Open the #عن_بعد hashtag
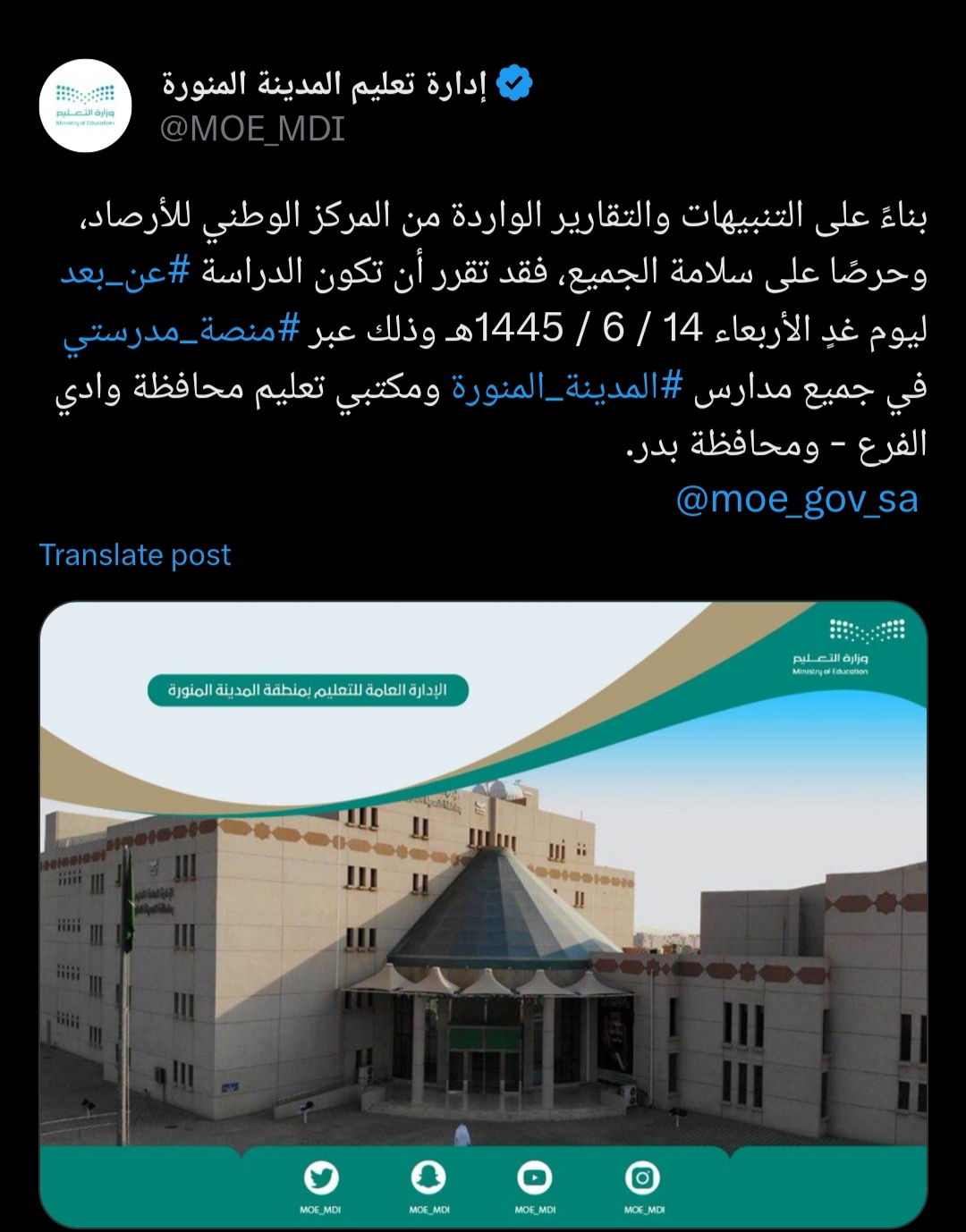Image resolution: width=966 pixels, height=1232 pixels. [x=125, y=272]
